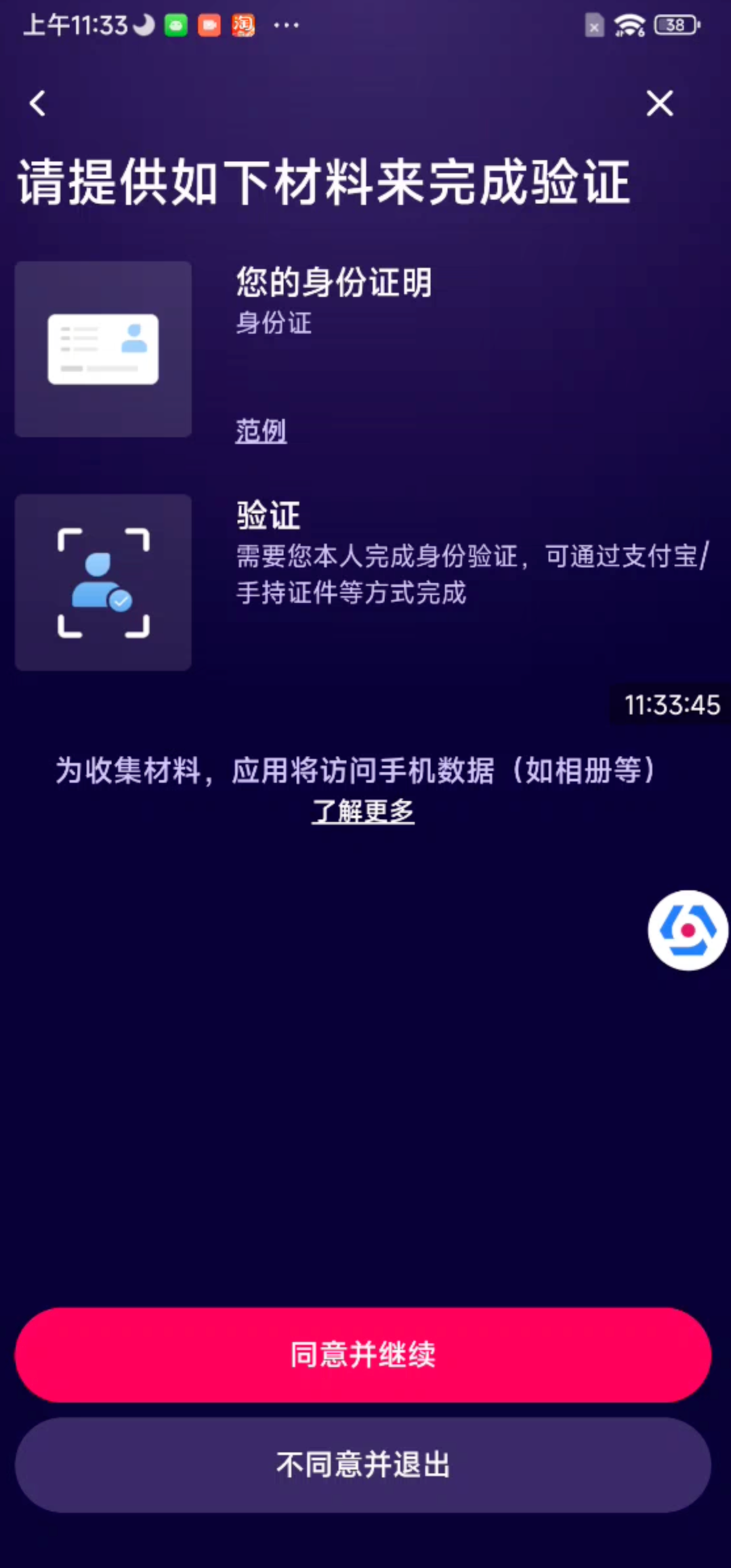Select 不同意并退出 to decline and exit
Image resolution: width=731 pixels, height=1568 pixels.
363,1464
